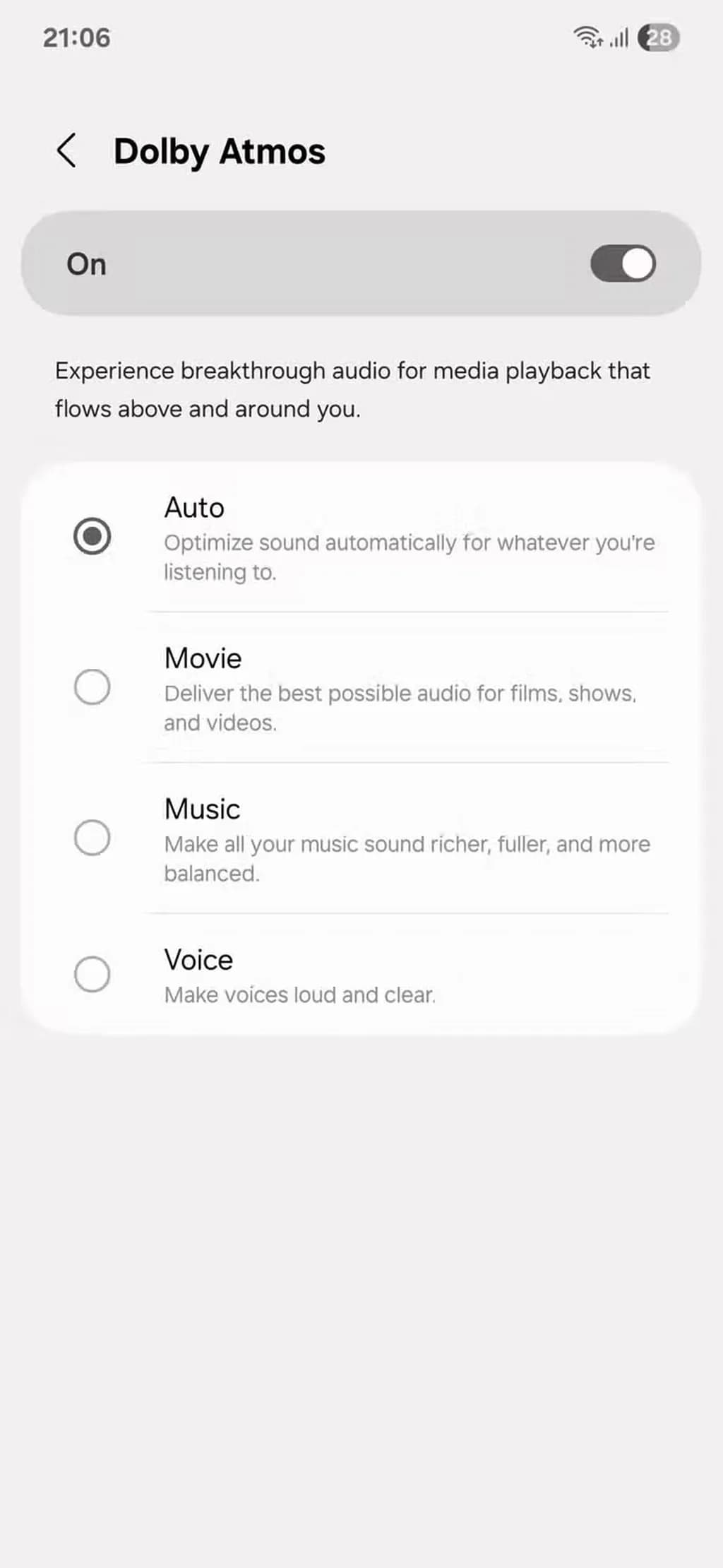Go back from Dolby Atmos settings
The height and width of the screenshot is (1568, 723).
tap(66, 150)
